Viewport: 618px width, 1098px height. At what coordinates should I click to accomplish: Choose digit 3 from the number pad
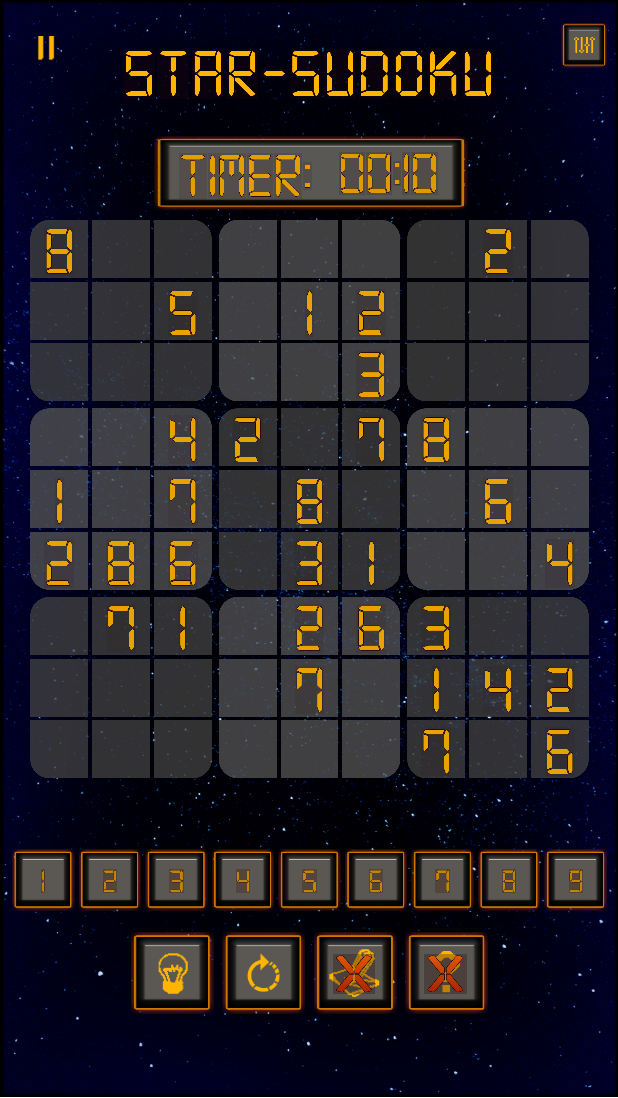pos(176,880)
